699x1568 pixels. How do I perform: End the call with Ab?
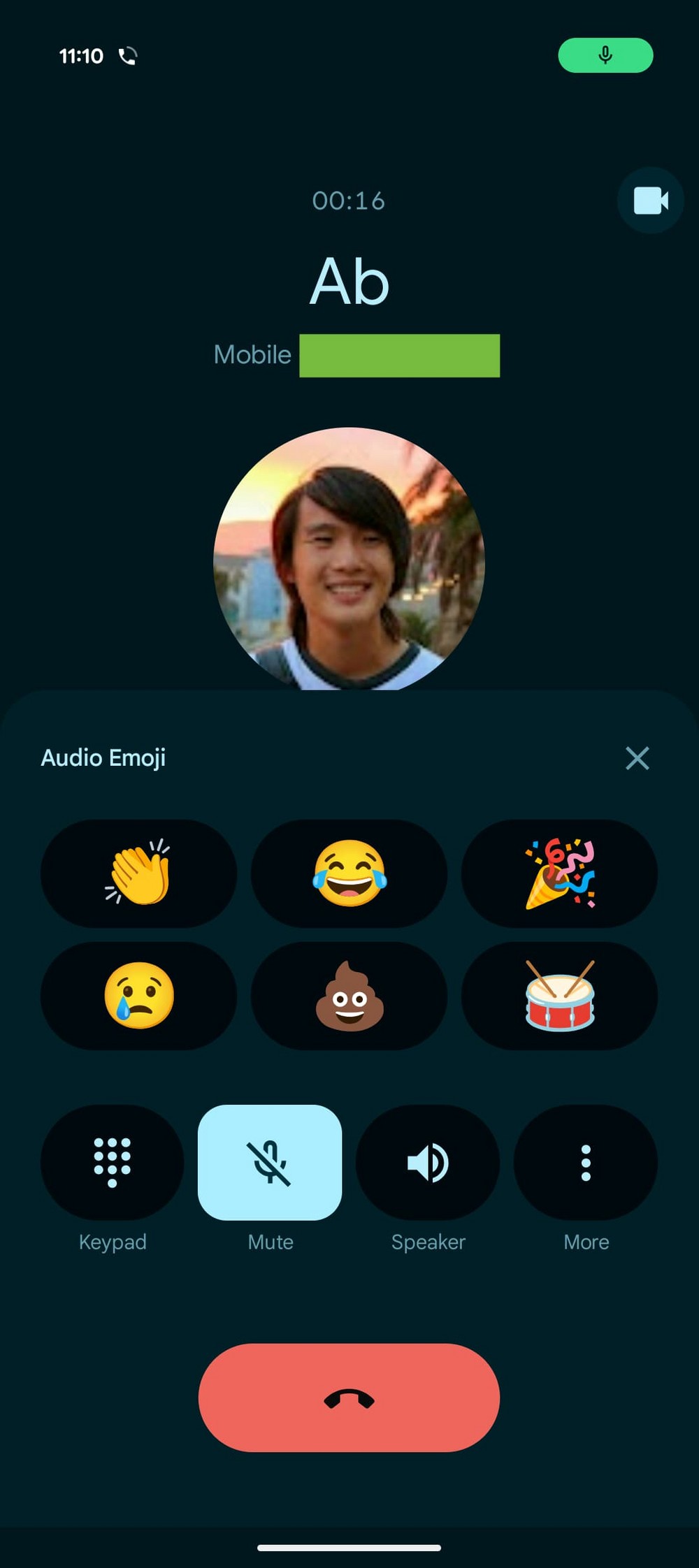point(349,1398)
